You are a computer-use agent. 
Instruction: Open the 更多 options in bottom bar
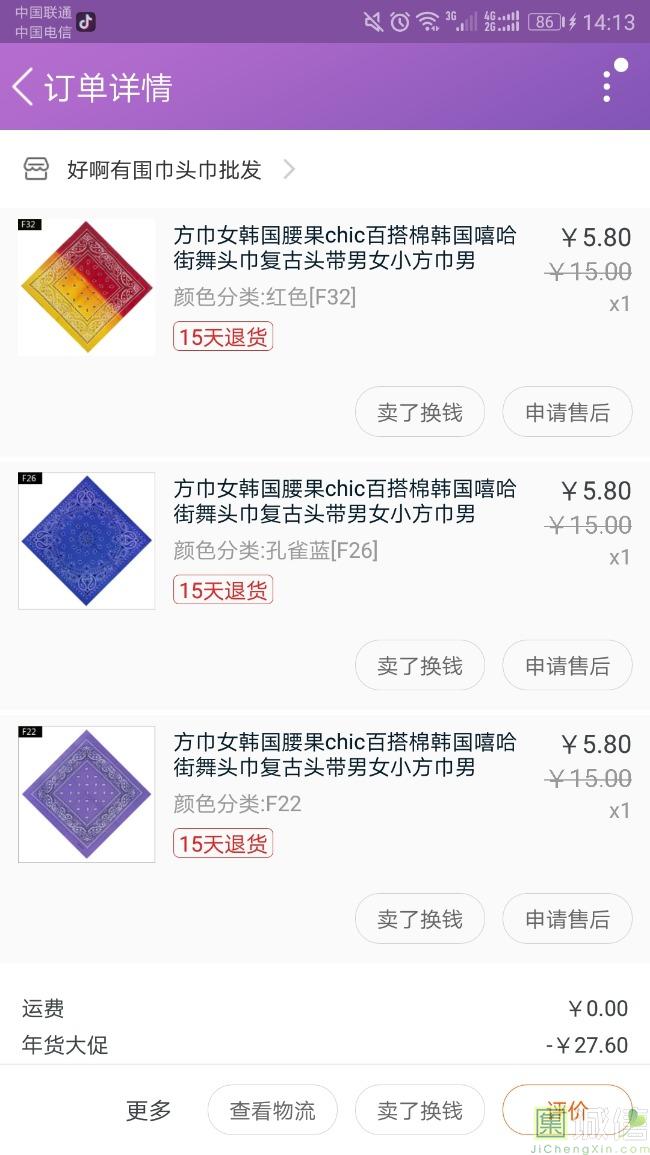click(x=149, y=1110)
